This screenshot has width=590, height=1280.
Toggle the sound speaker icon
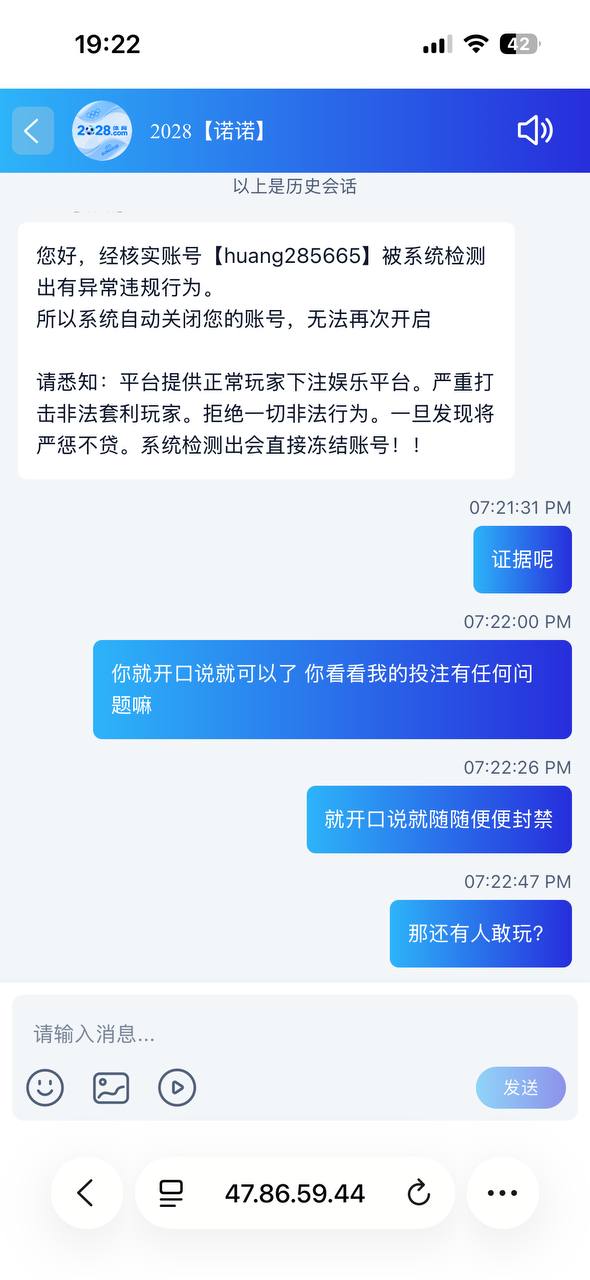[x=535, y=130]
